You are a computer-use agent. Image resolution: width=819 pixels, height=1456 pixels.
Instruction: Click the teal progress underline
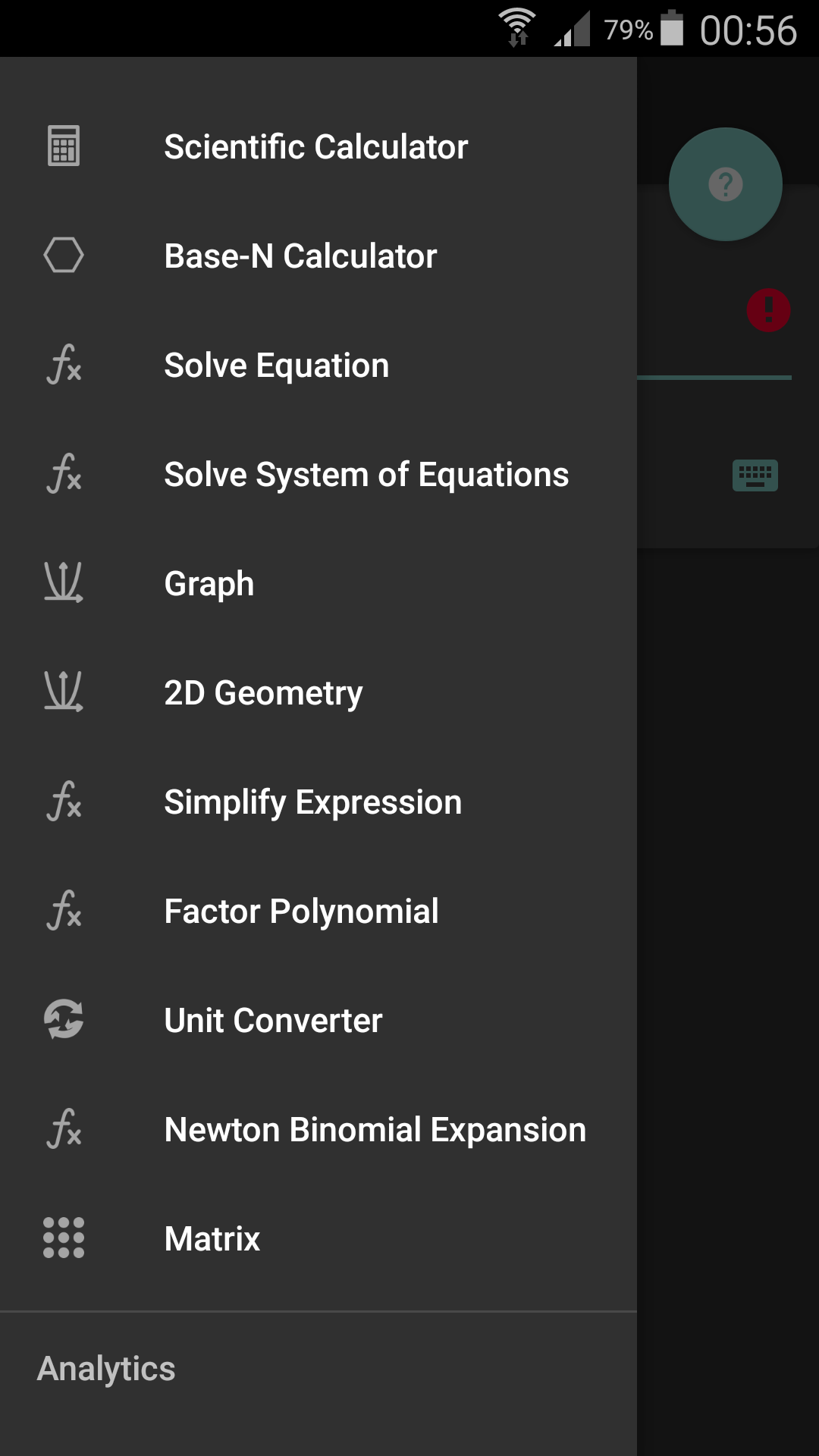(716, 375)
